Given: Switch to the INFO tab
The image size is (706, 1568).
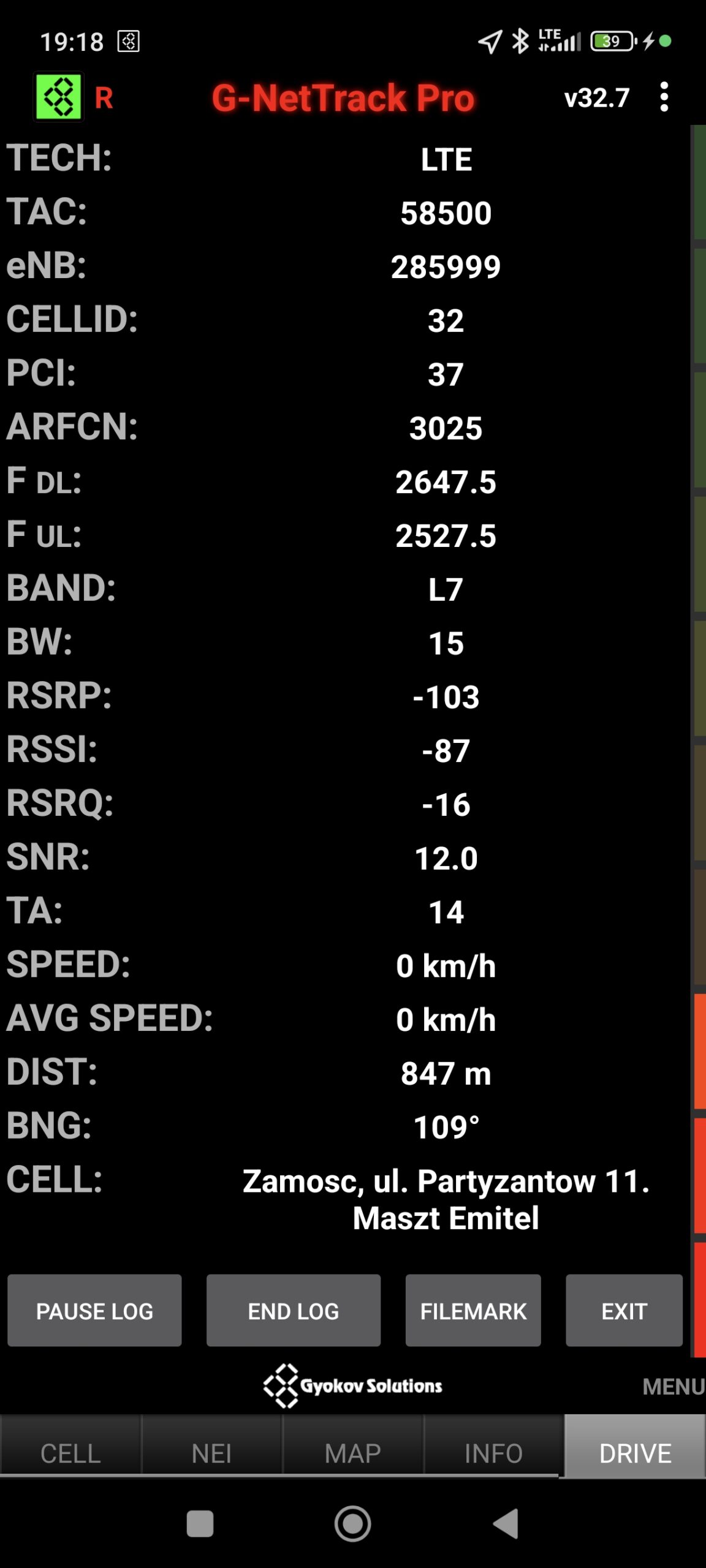Looking at the screenshot, I should click(493, 1453).
